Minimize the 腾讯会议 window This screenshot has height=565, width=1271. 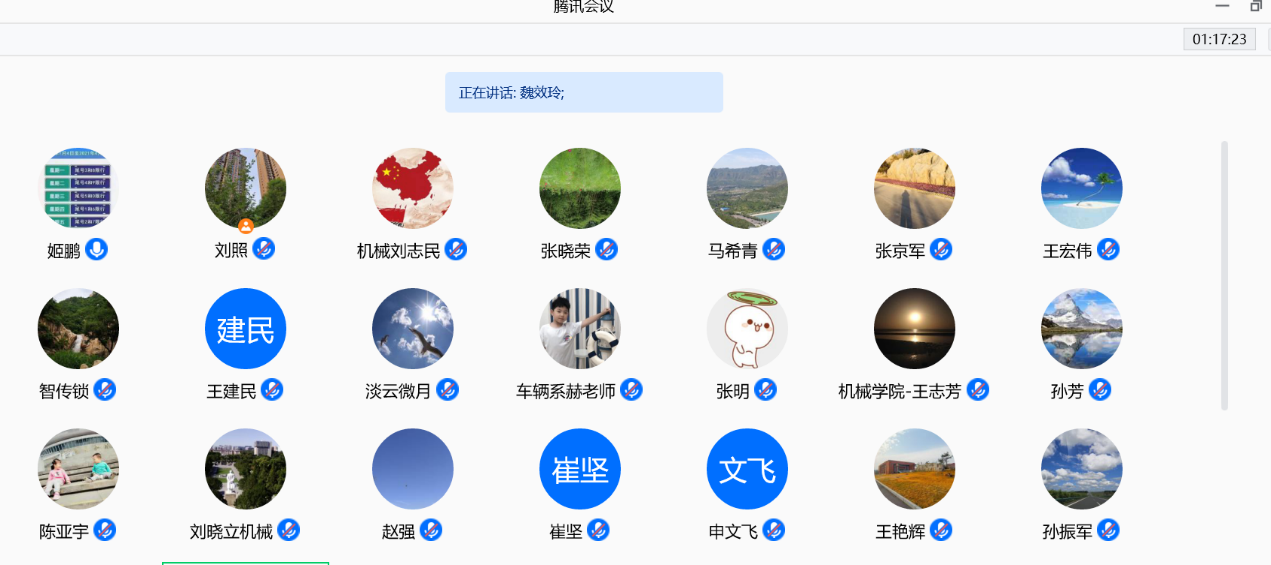pyautogui.click(x=1222, y=6)
